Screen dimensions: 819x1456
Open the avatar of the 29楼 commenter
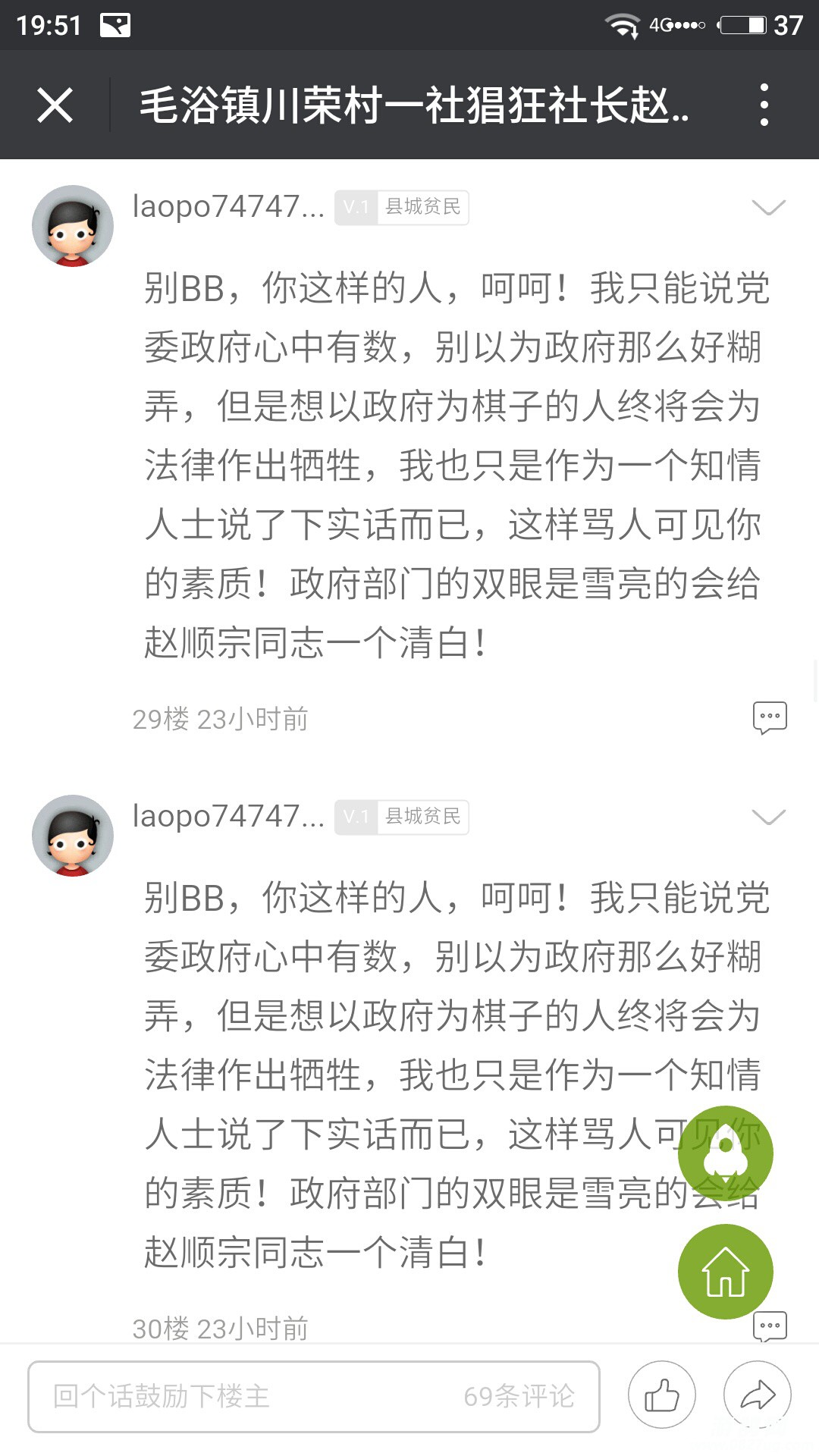(73, 226)
